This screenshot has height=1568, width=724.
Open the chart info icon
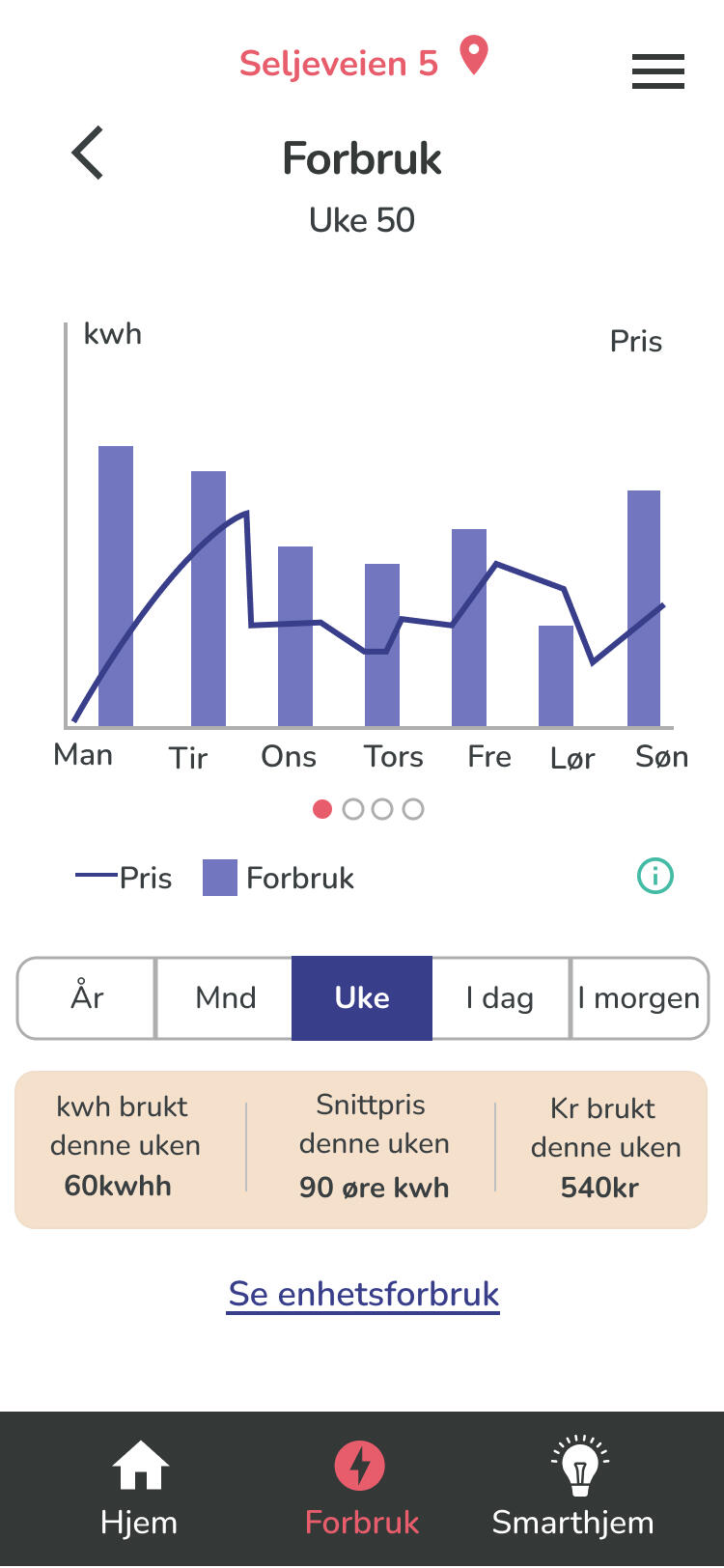(x=655, y=877)
